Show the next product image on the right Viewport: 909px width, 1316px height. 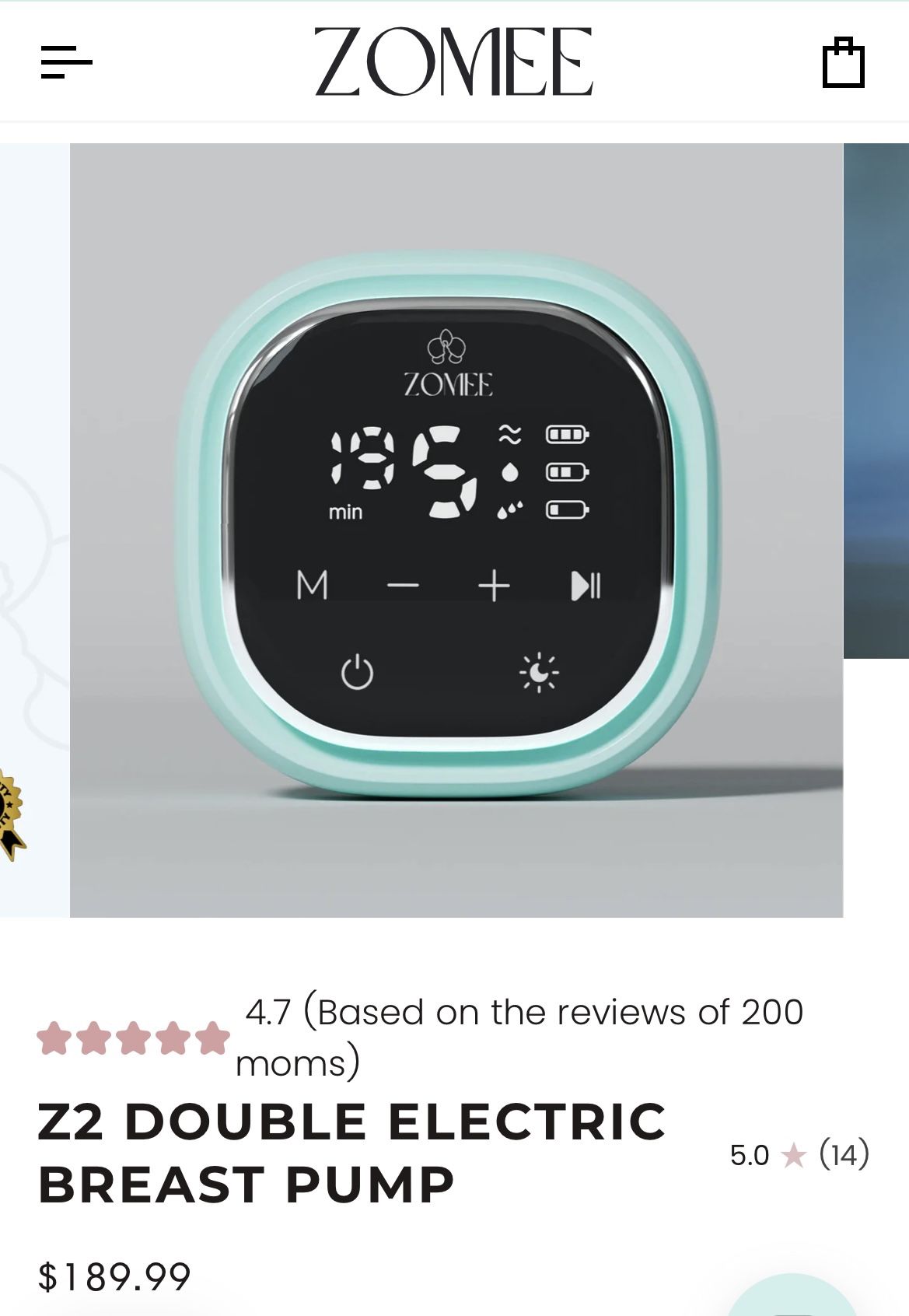tap(876, 401)
